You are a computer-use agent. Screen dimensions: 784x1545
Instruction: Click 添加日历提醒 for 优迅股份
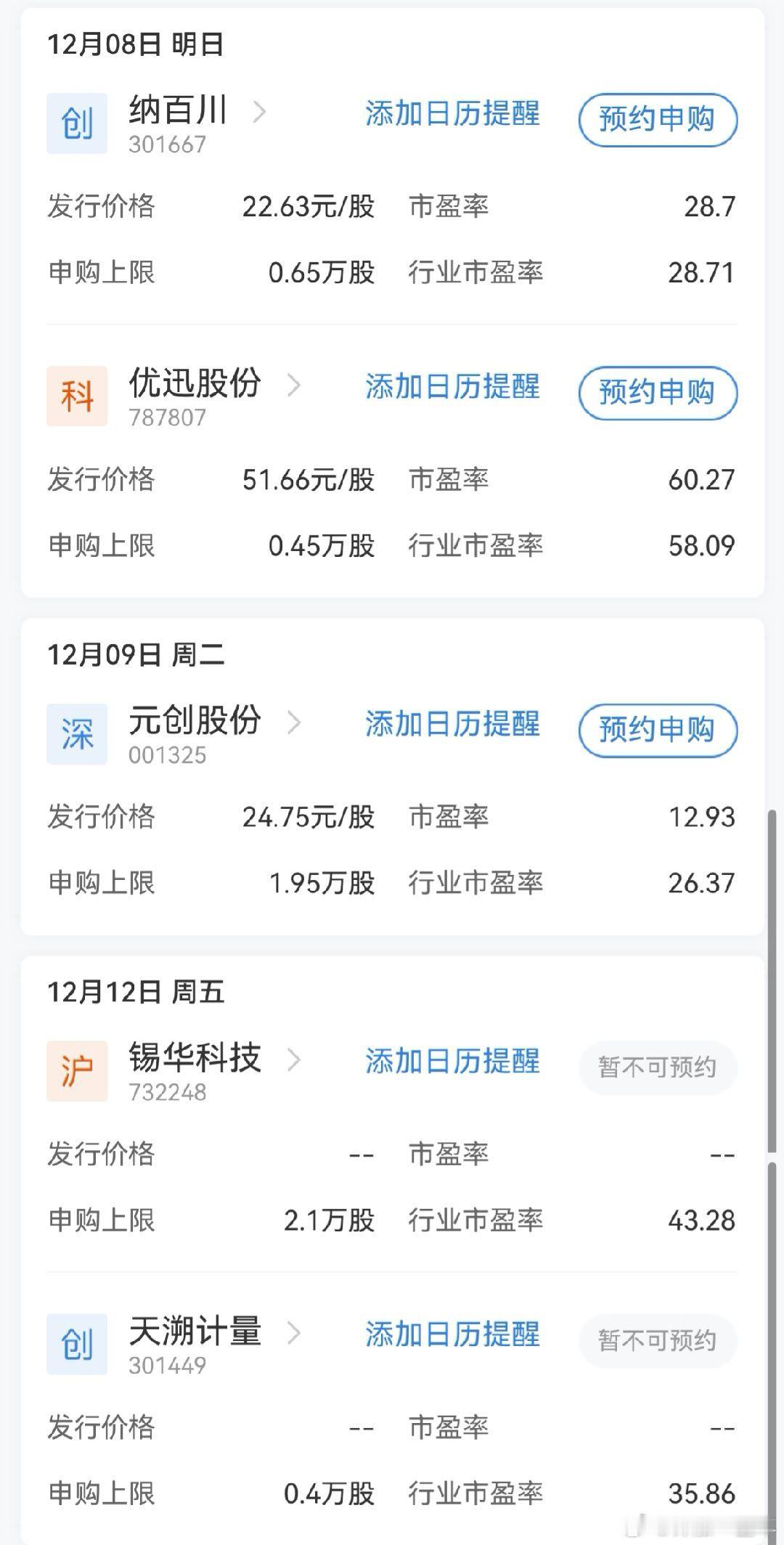pyautogui.click(x=452, y=388)
